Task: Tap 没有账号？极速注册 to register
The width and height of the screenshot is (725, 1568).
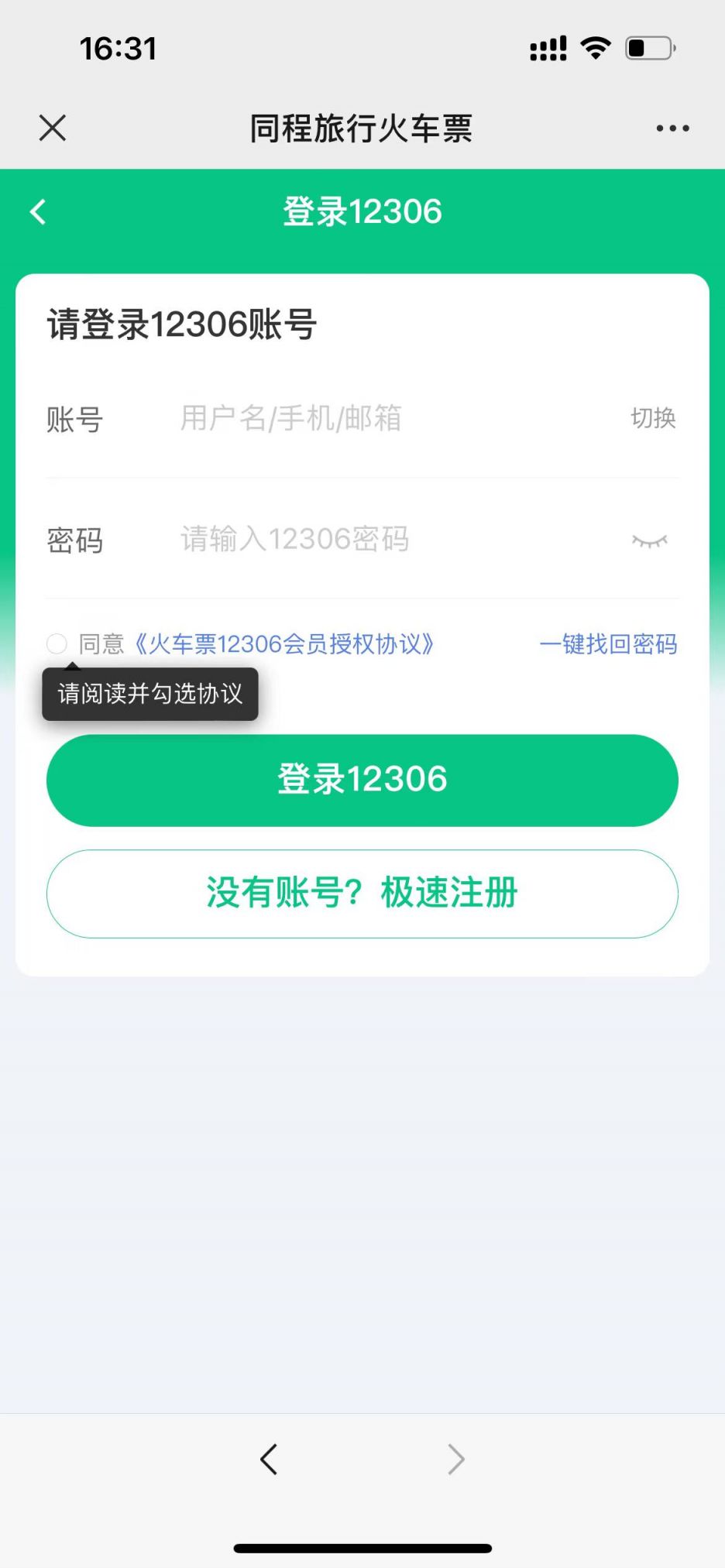Action: (x=362, y=894)
